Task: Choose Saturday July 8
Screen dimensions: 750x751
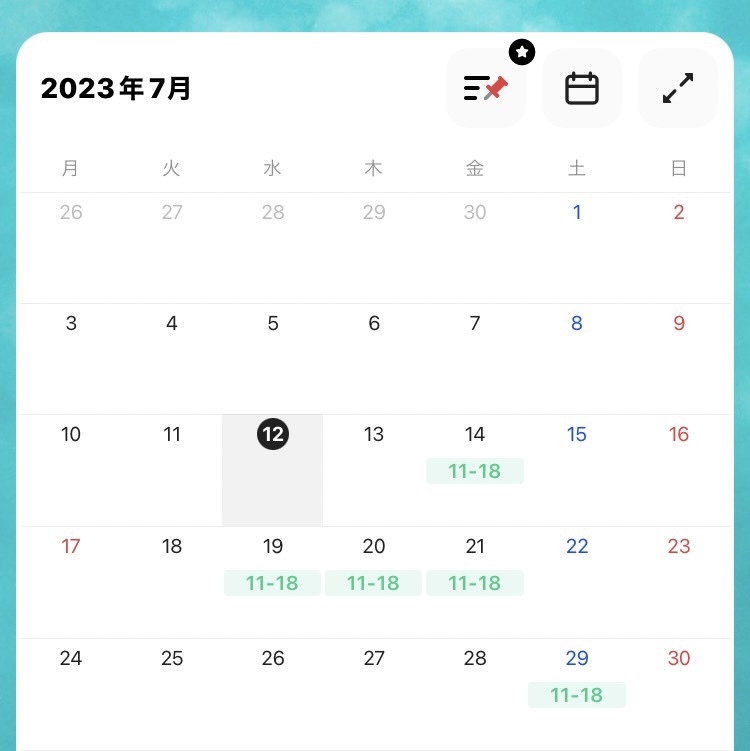Action: (x=577, y=323)
